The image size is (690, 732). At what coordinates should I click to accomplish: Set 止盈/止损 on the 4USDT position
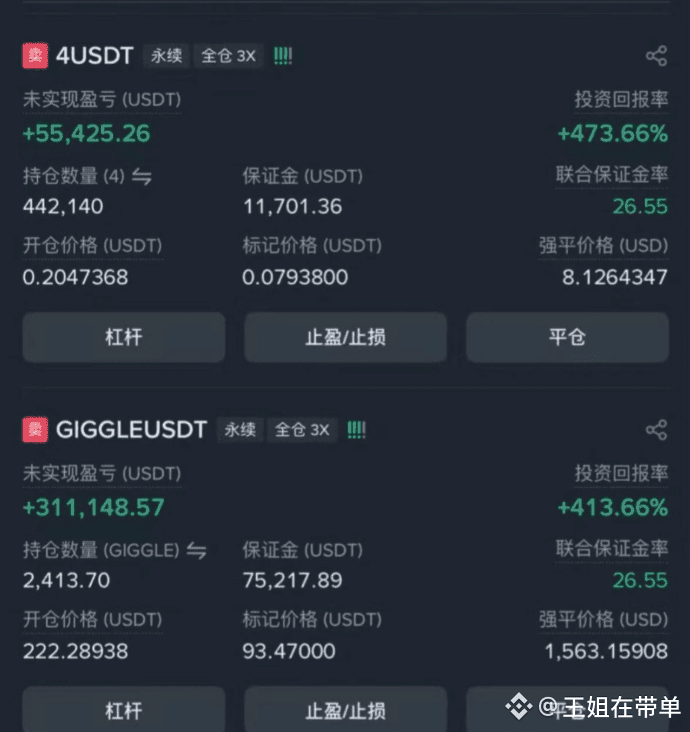[x=345, y=337]
